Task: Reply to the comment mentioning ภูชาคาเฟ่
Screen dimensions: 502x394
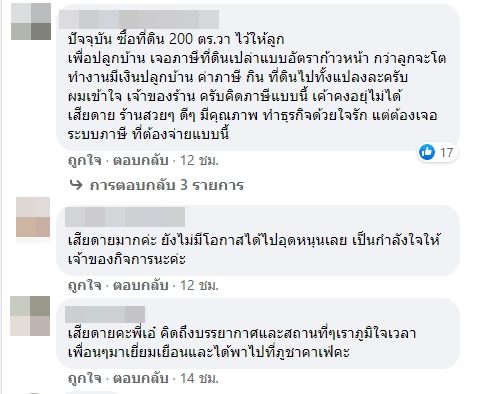Action: click(140, 379)
